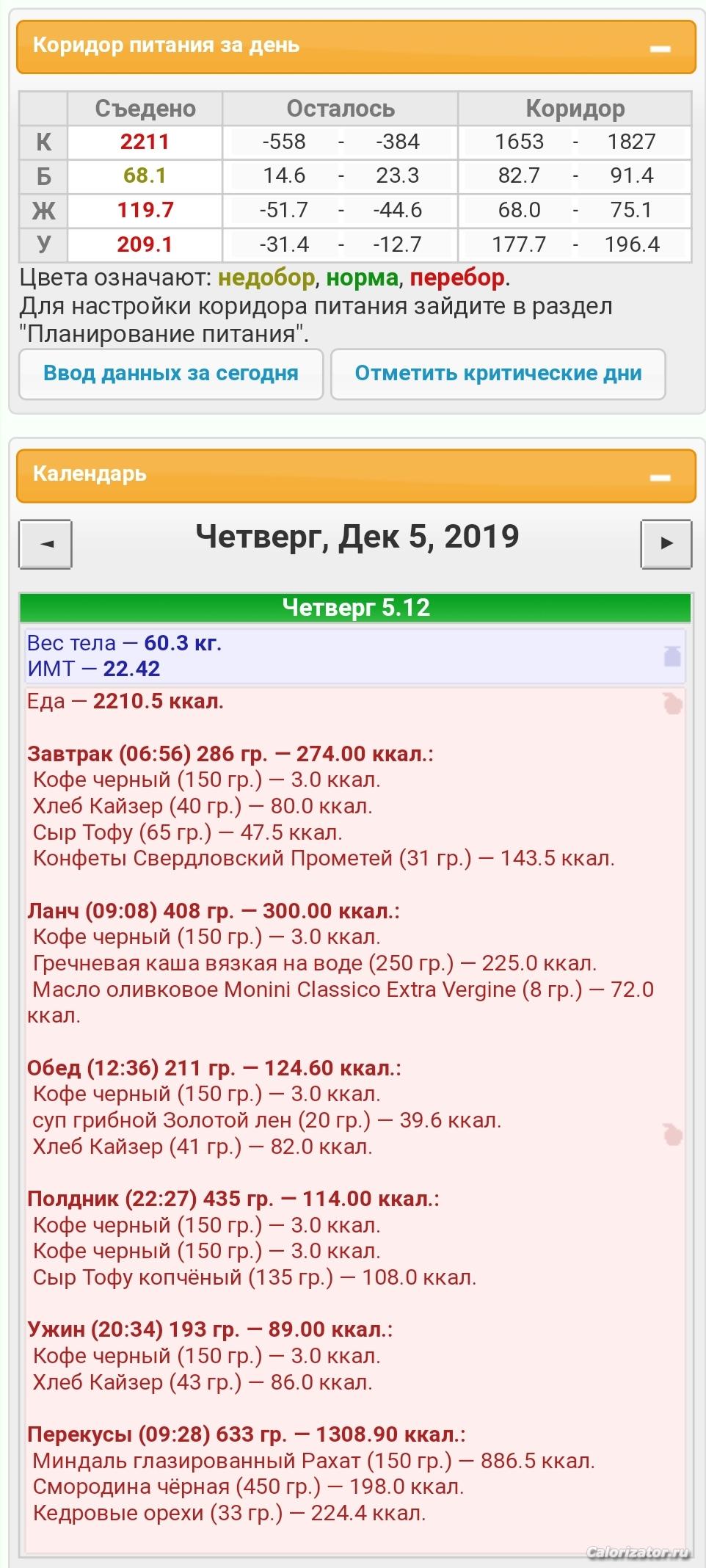
Task: Tap 'Ввод данных за сегодня' button
Action: [x=170, y=374]
